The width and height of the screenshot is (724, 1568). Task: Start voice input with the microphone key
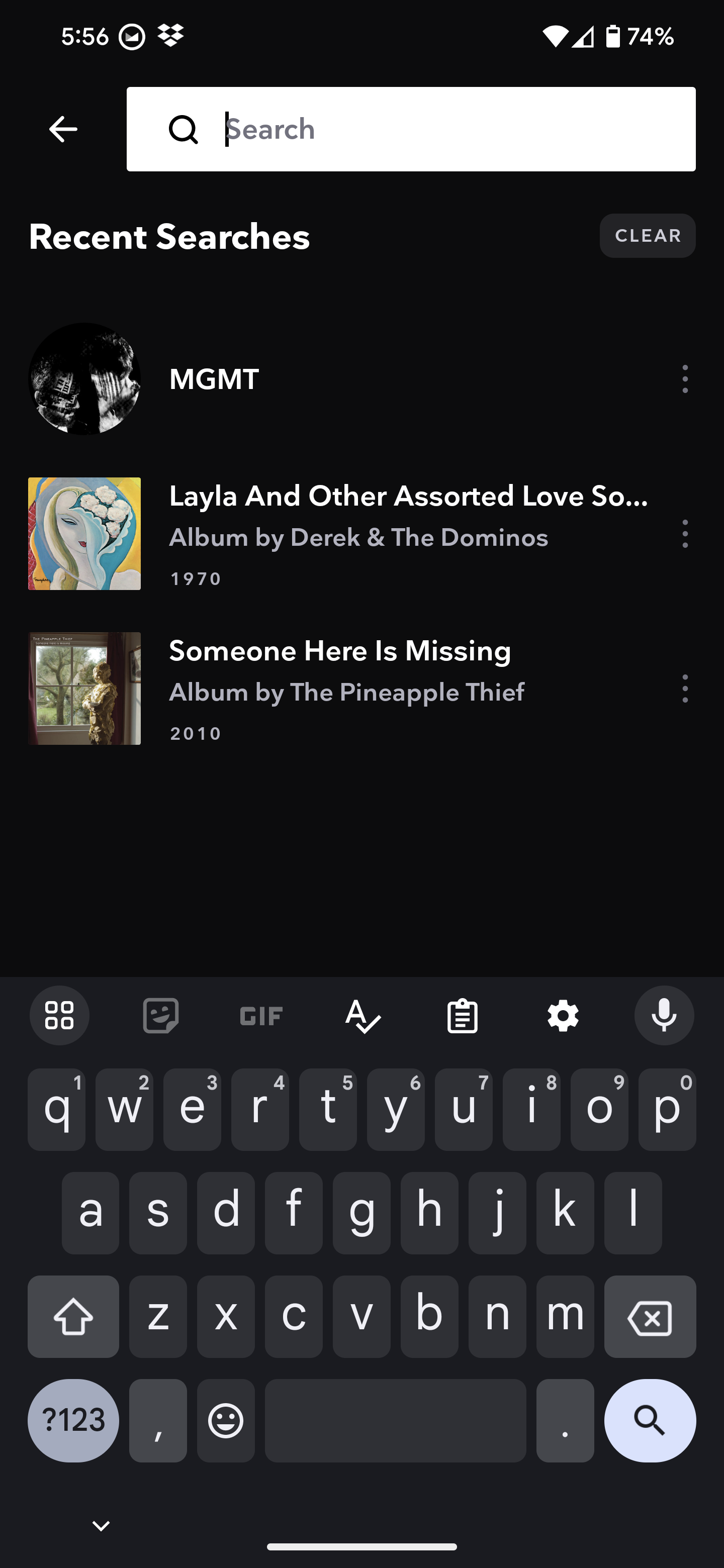click(664, 1015)
